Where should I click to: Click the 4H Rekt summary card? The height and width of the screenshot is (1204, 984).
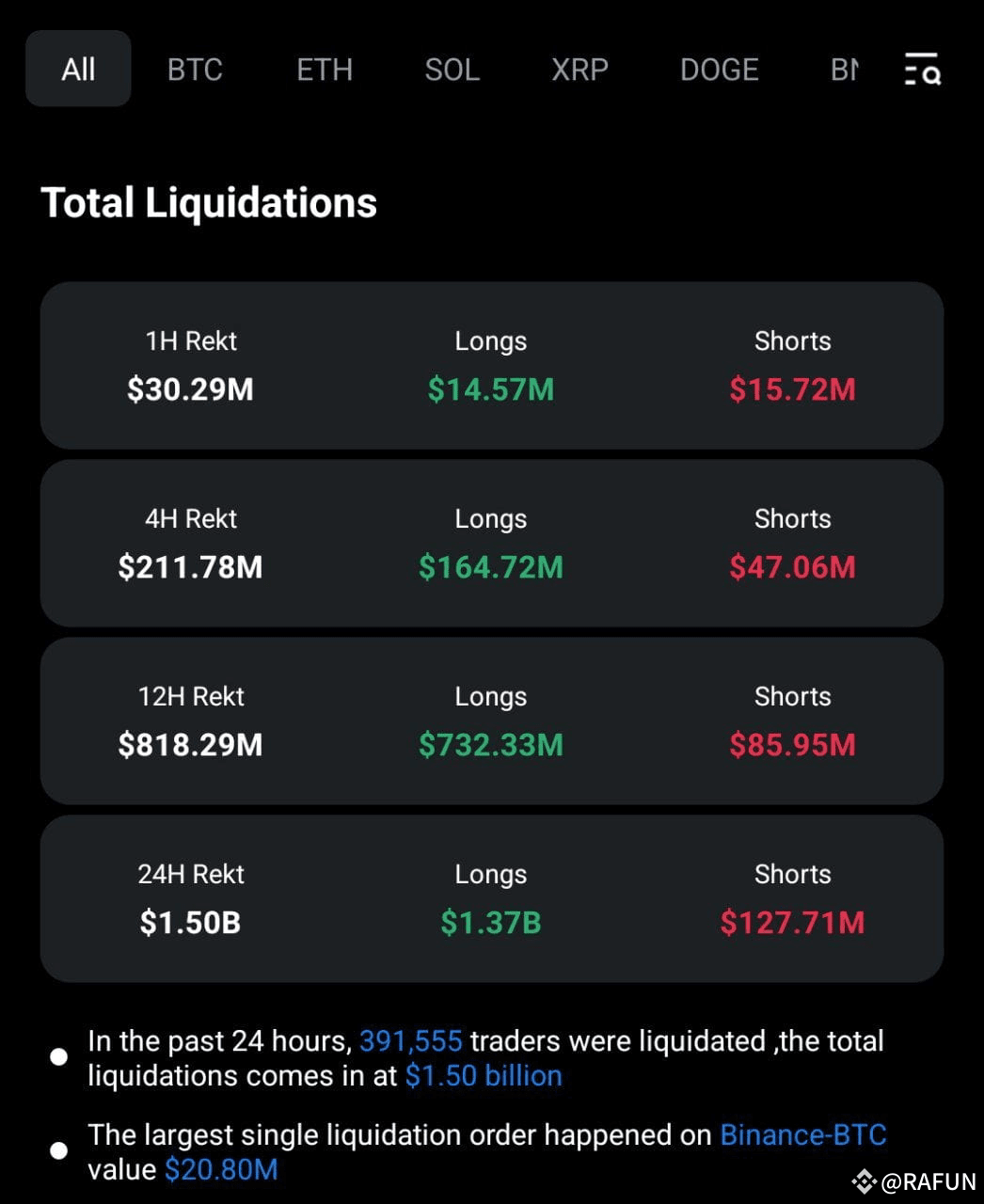point(491,543)
